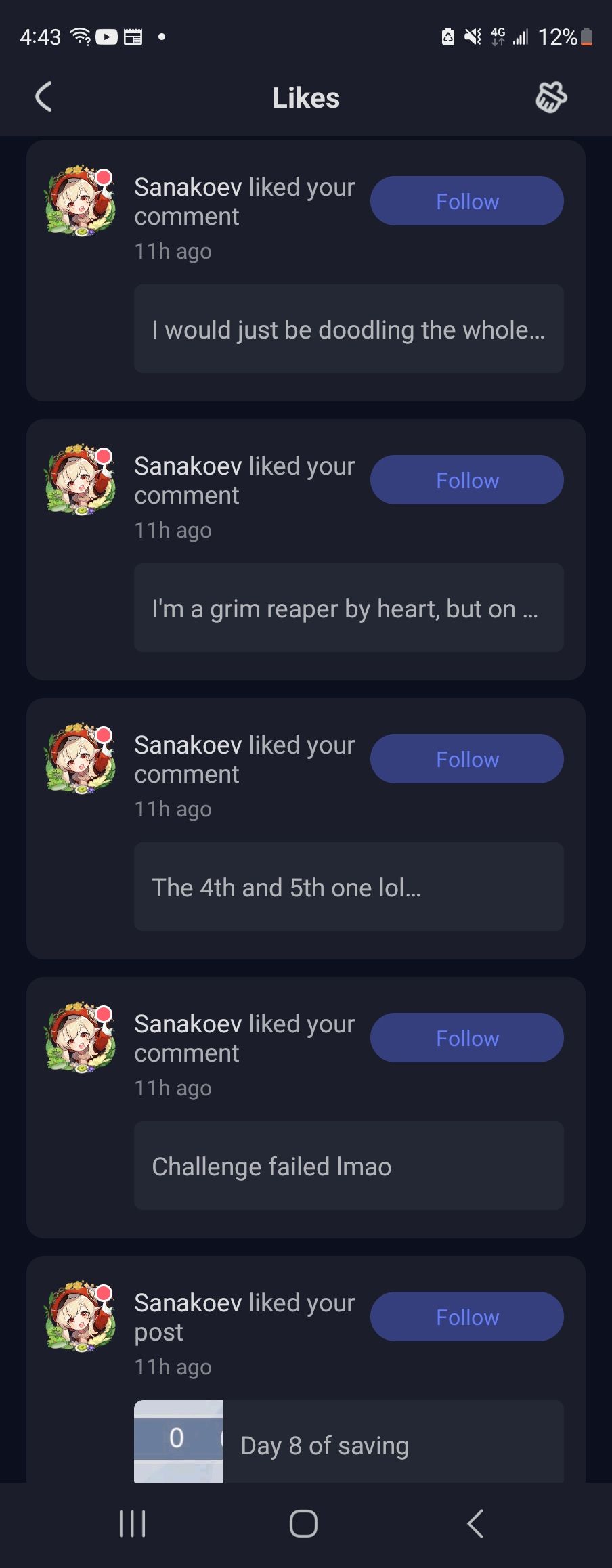This screenshot has width=612, height=1568.
Task: Open comment 'I would just be doodling the whole…'
Action: coord(348,329)
